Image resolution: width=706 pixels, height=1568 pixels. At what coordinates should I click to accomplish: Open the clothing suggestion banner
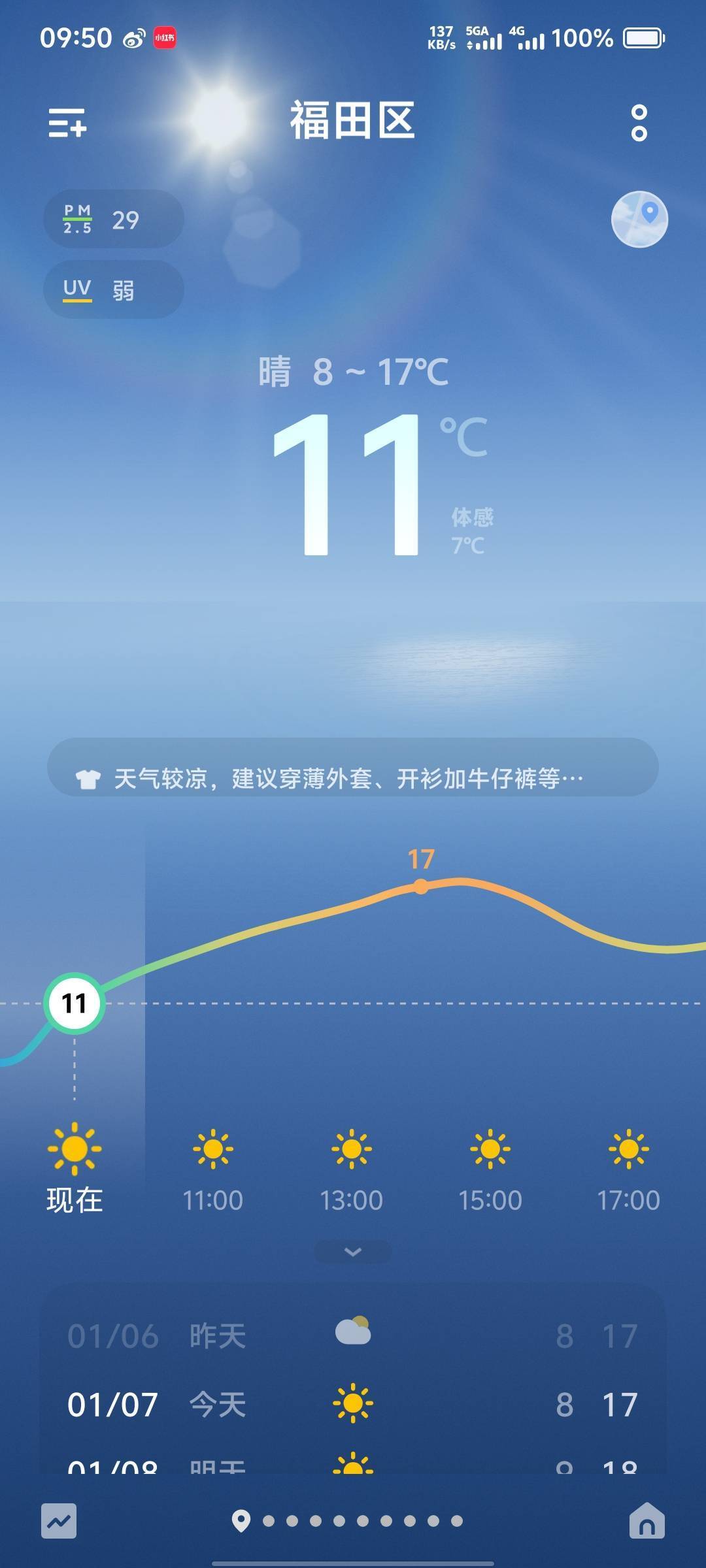353,769
